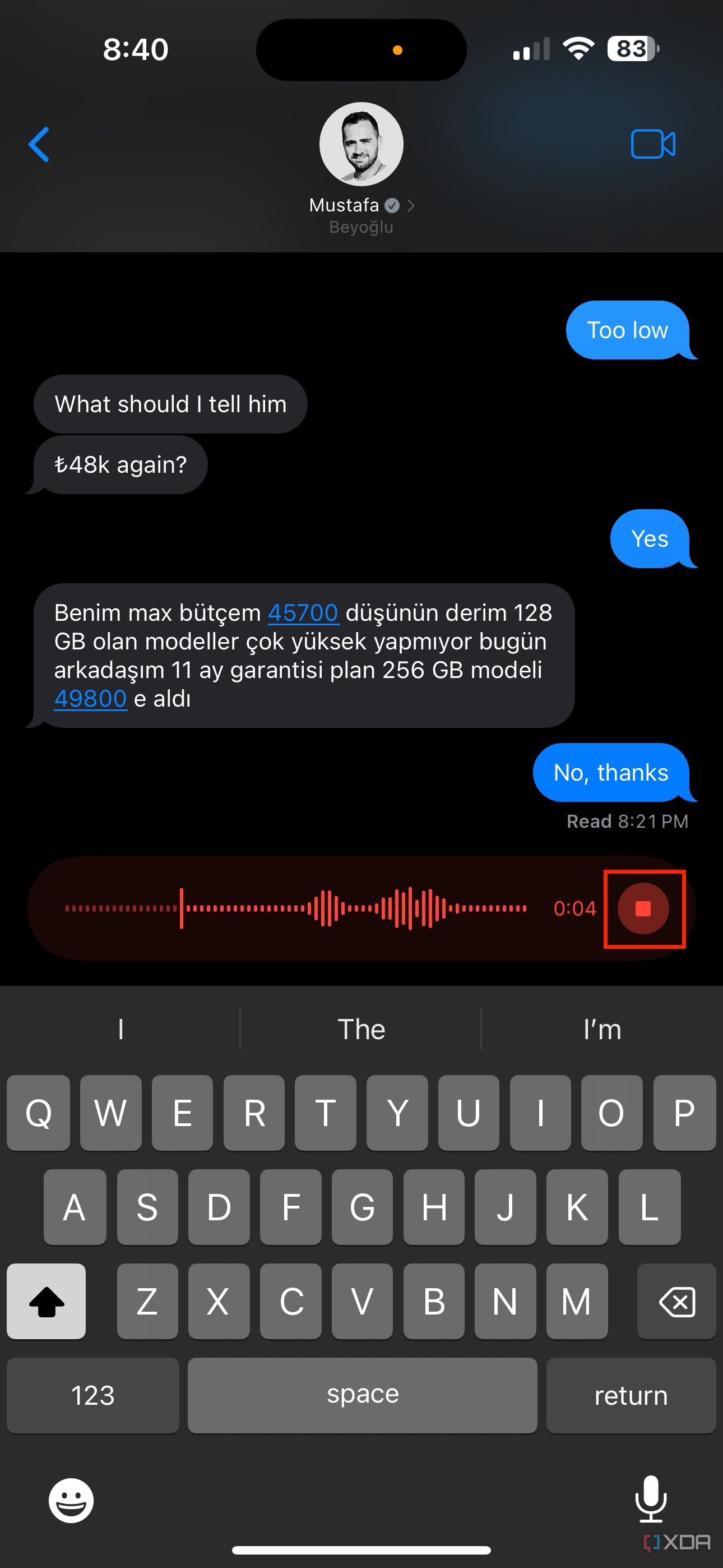Tap the 49800 link in the message
The image size is (723, 1568).
[91, 698]
